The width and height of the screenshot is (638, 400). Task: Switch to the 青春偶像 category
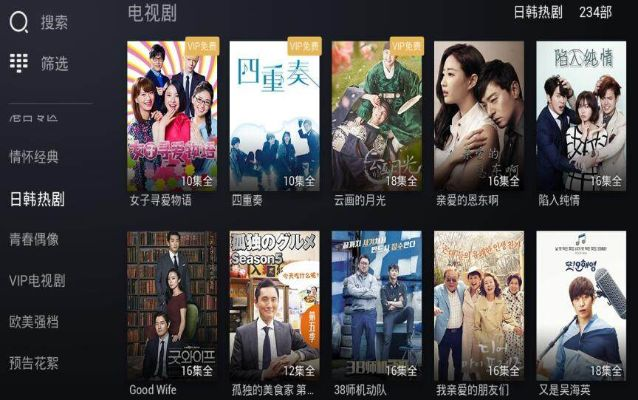point(35,239)
